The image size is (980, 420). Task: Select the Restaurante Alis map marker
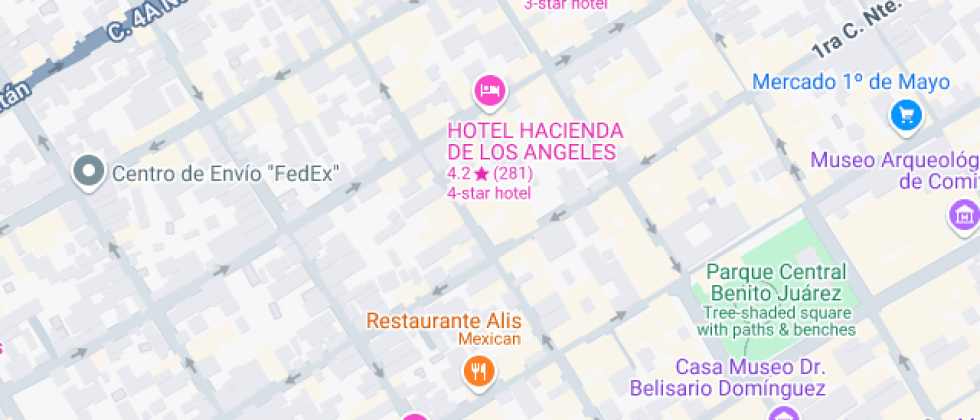pos(479,372)
